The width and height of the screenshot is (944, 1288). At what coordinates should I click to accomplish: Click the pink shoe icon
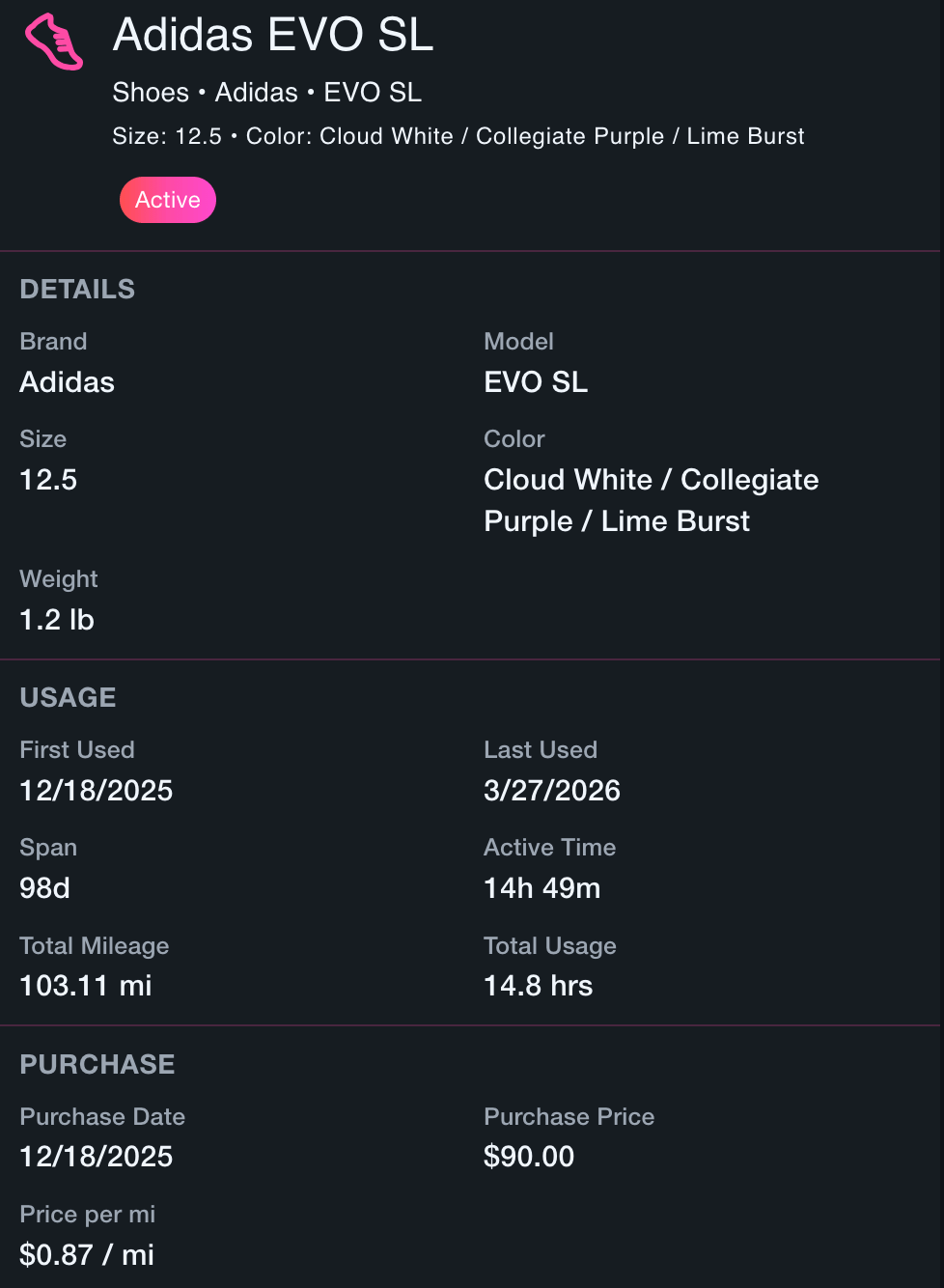[x=53, y=42]
